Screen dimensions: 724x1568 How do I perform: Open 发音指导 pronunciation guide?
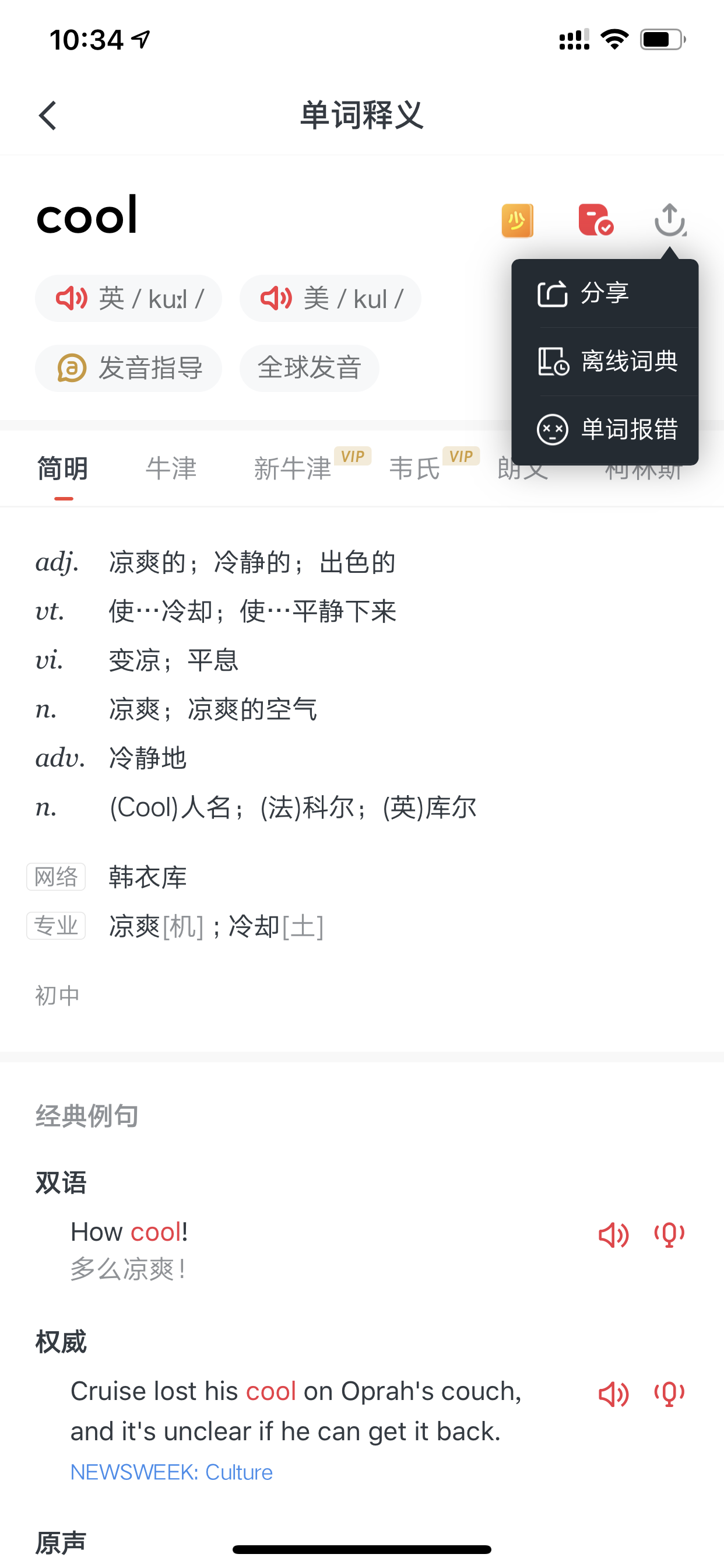point(128,368)
